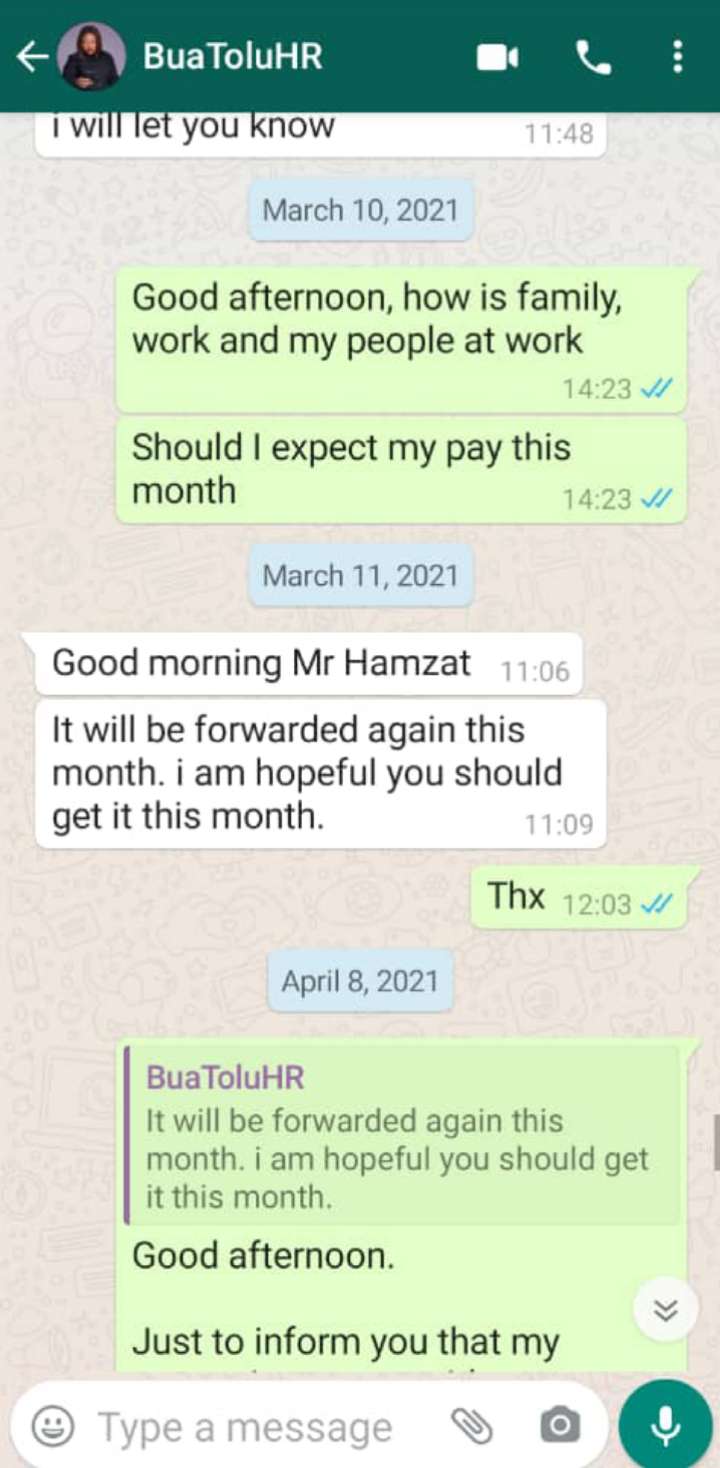720x1468 pixels.
Task: Go back to the chat list
Action: click(x=32, y=57)
